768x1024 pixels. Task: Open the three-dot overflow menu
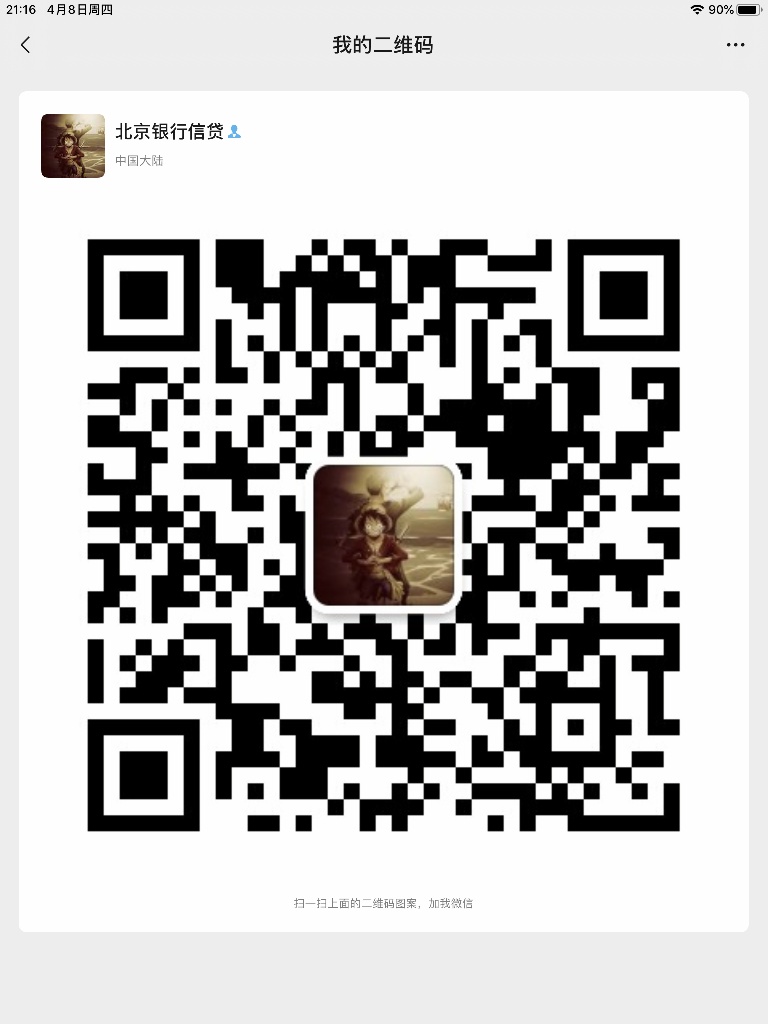pyautogui.click(x=735, y=45)
